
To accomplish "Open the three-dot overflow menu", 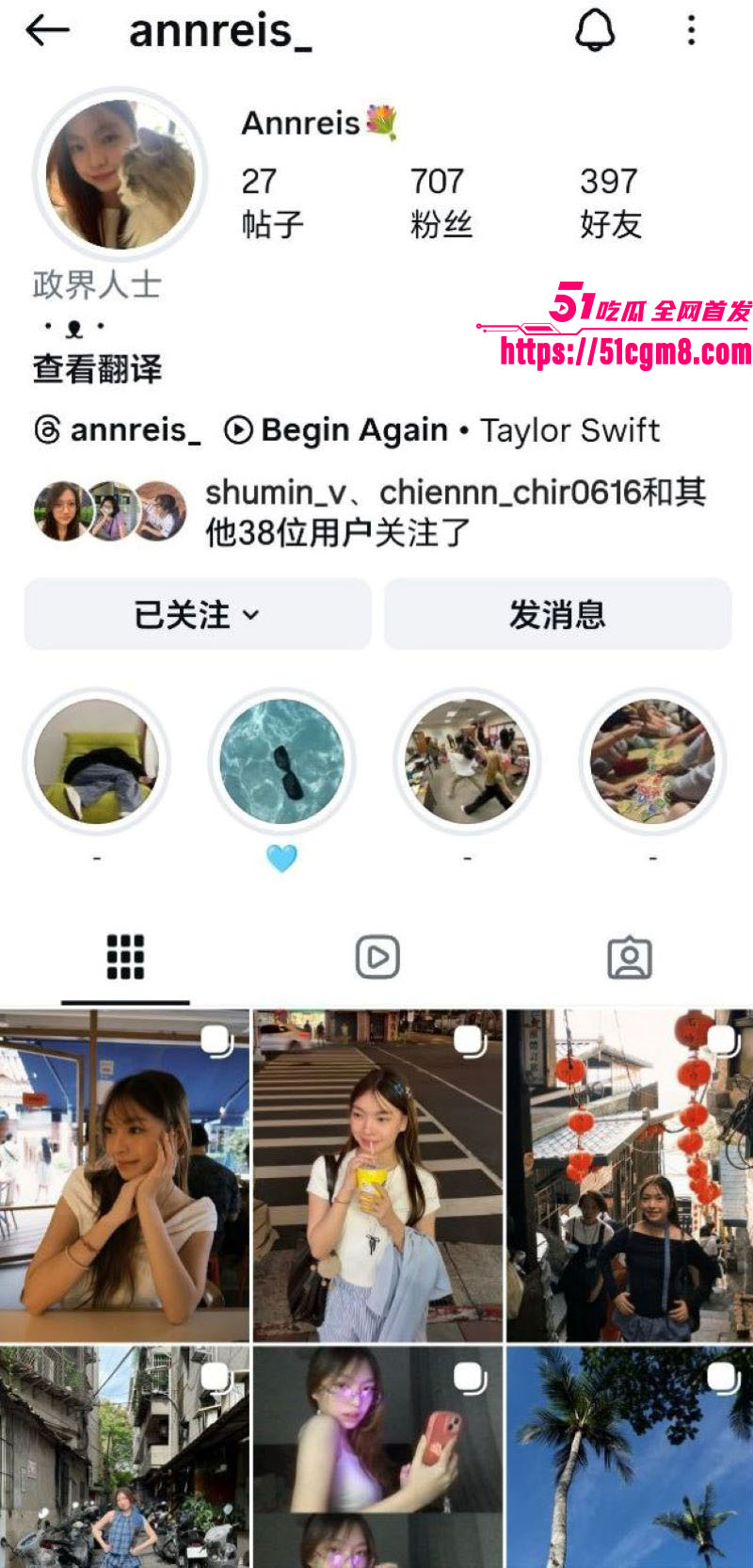I will pos(692,30).
